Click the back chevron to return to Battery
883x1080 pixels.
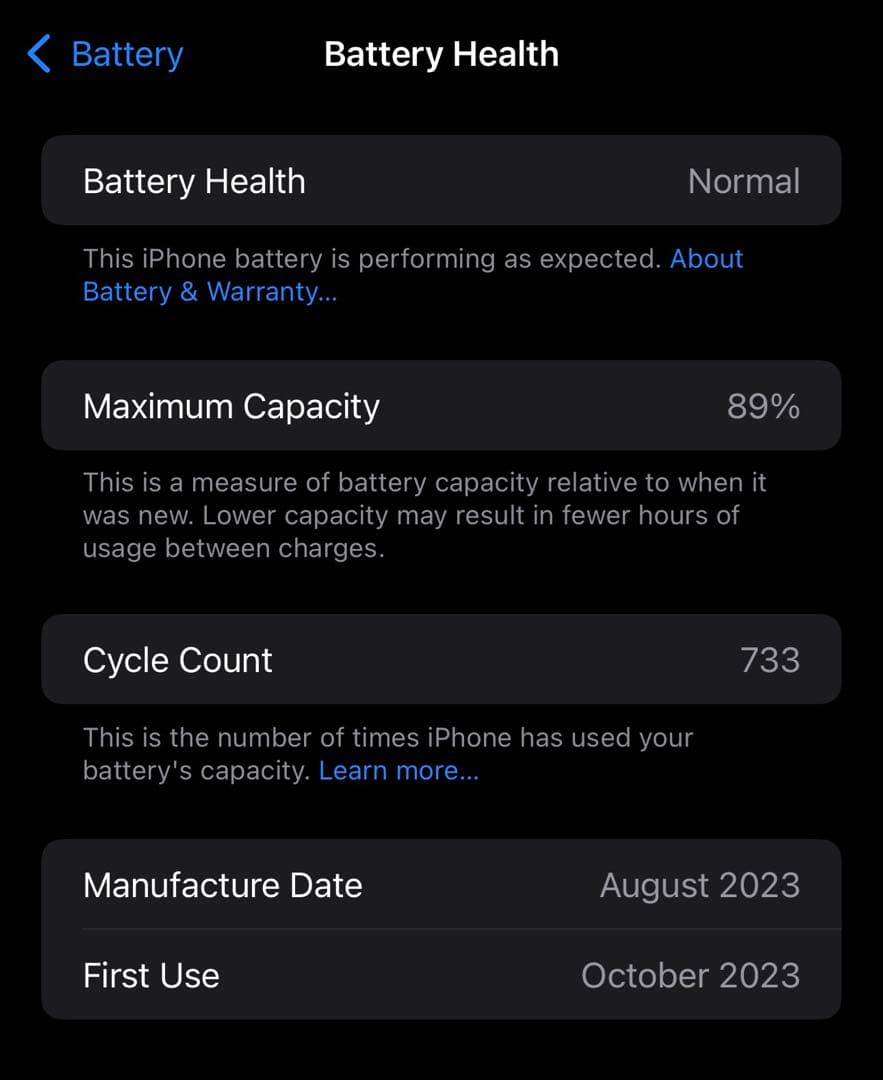click(x=38, y=54)
